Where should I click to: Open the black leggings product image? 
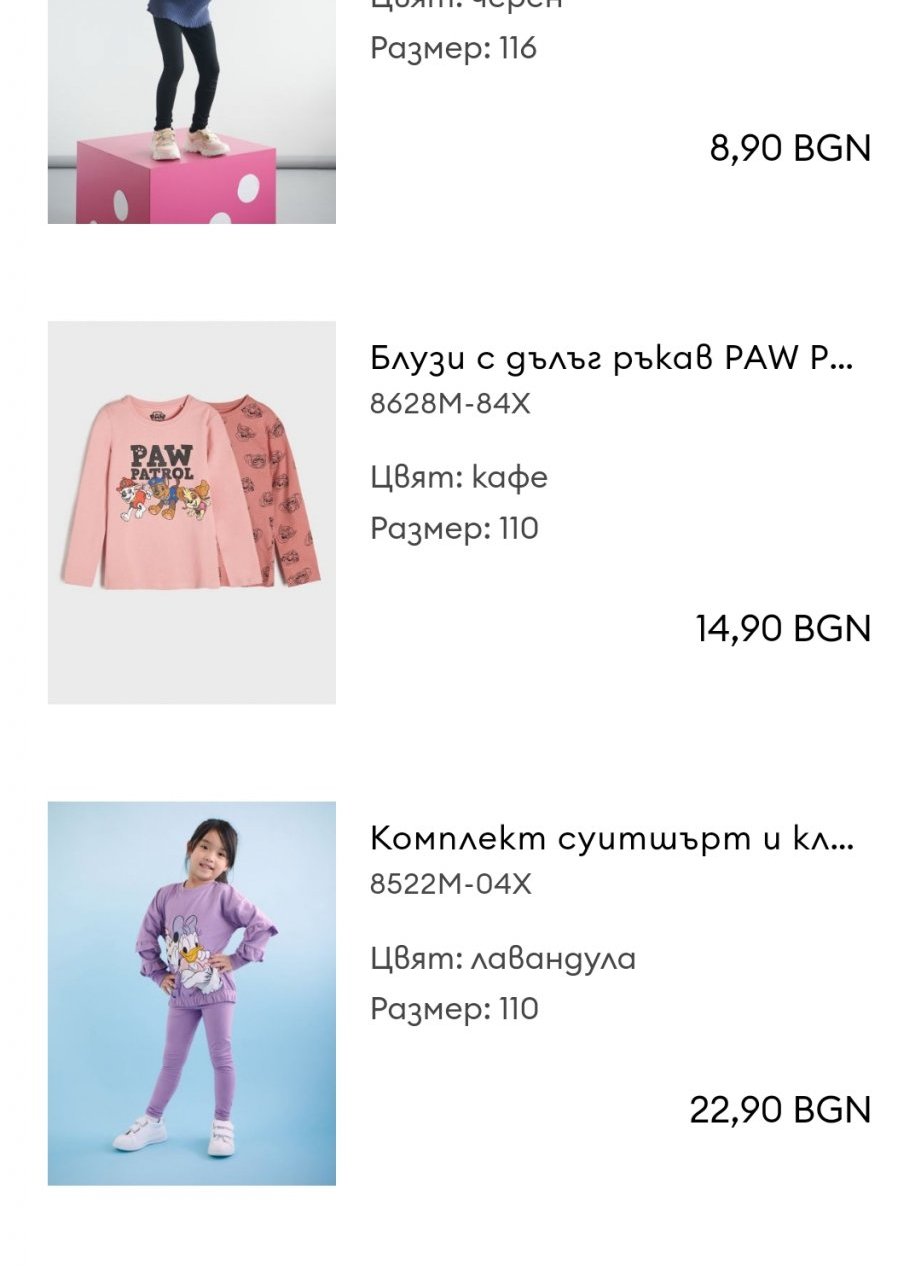click(x=191, y=110)
